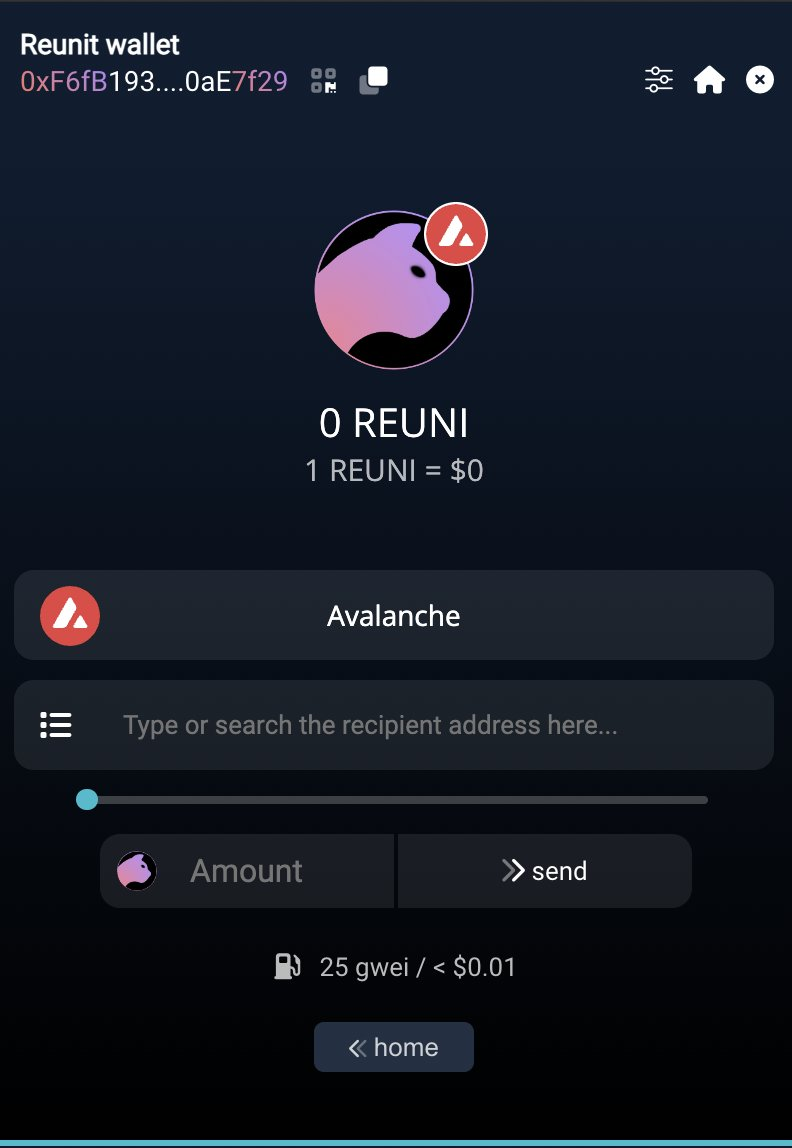Select the wallet address 0xF6fB193....0aE7f29

(152, 80)
